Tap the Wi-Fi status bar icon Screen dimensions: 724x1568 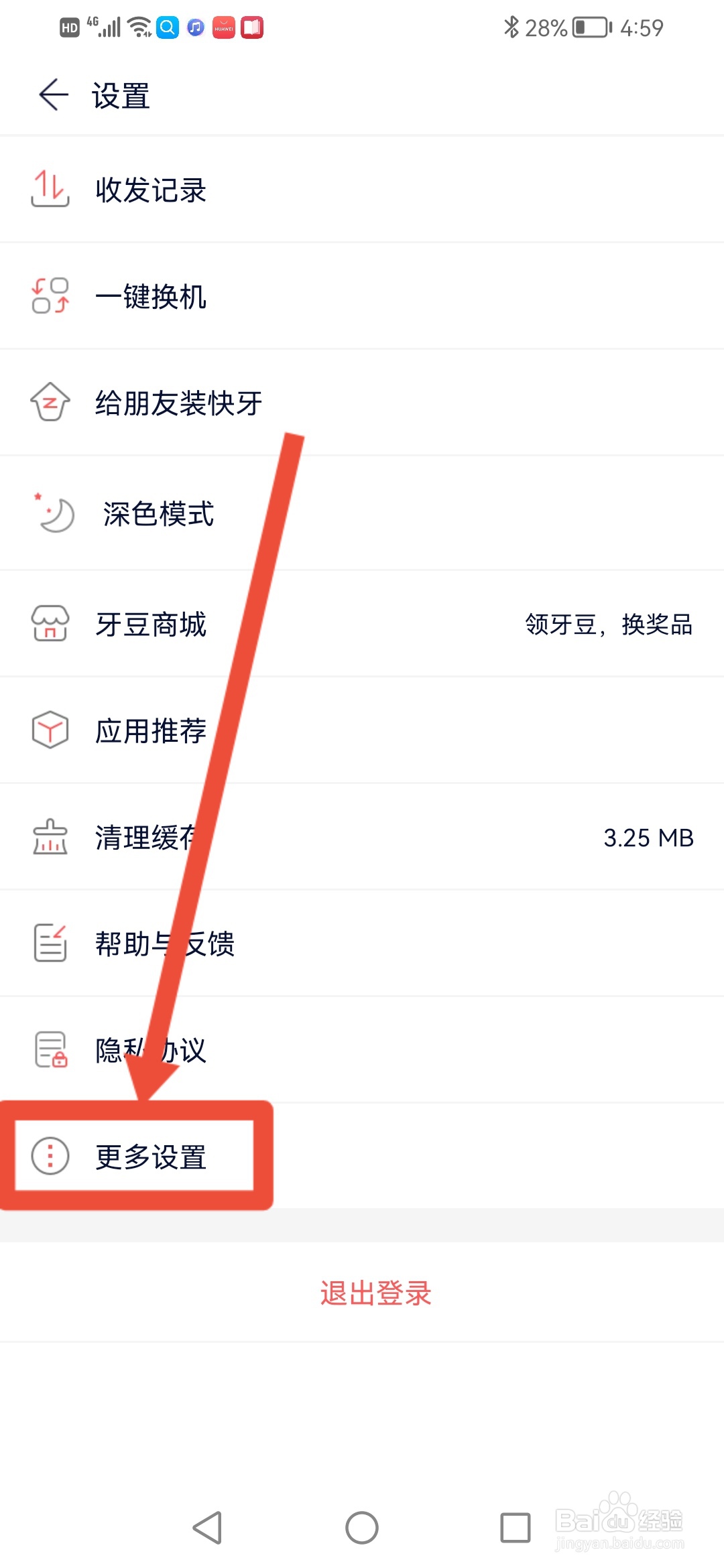tap(138, 27)
